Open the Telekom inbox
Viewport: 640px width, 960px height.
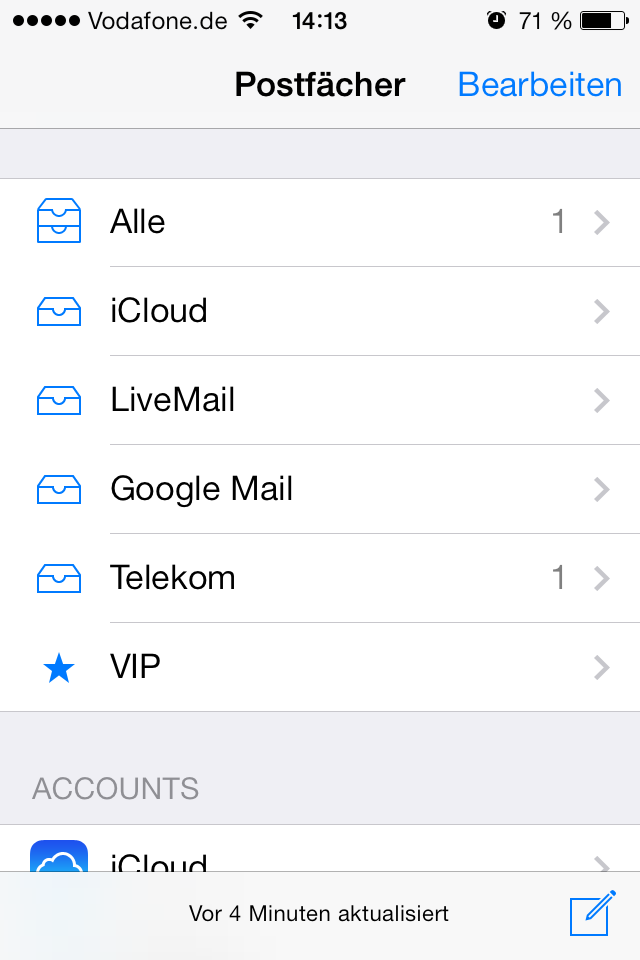(x=320, y=578)
